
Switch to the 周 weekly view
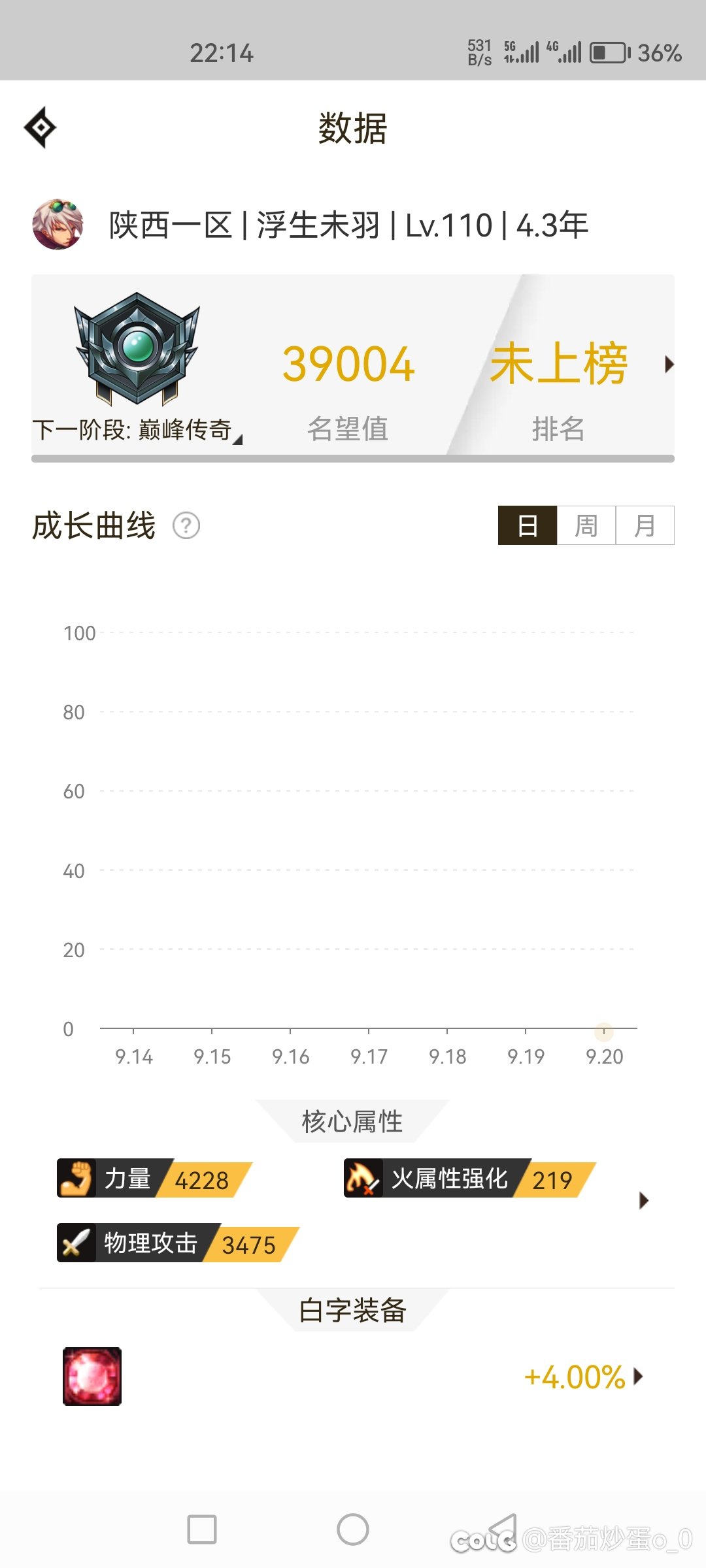coord(586,525)
